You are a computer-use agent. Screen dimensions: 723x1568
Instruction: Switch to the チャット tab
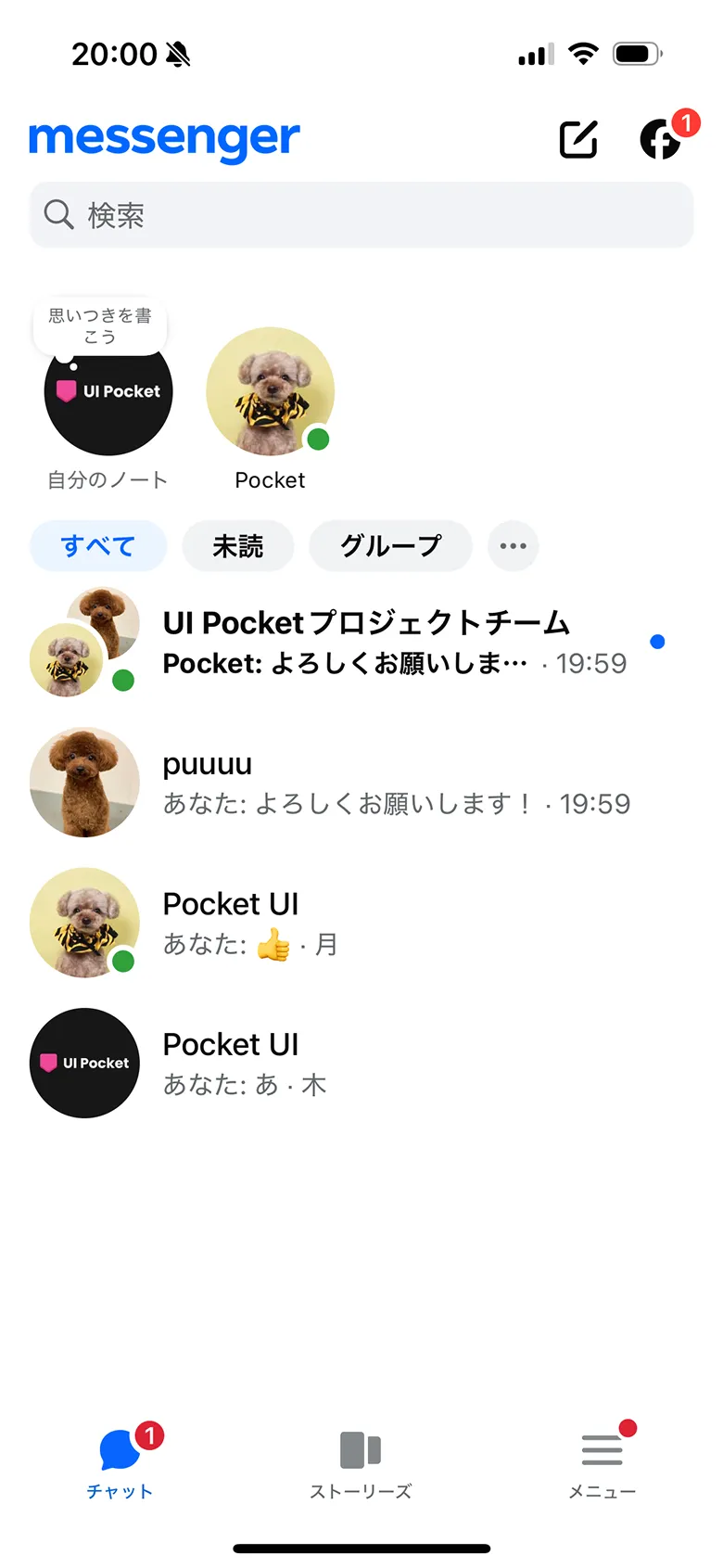[x=120, y=1461]
